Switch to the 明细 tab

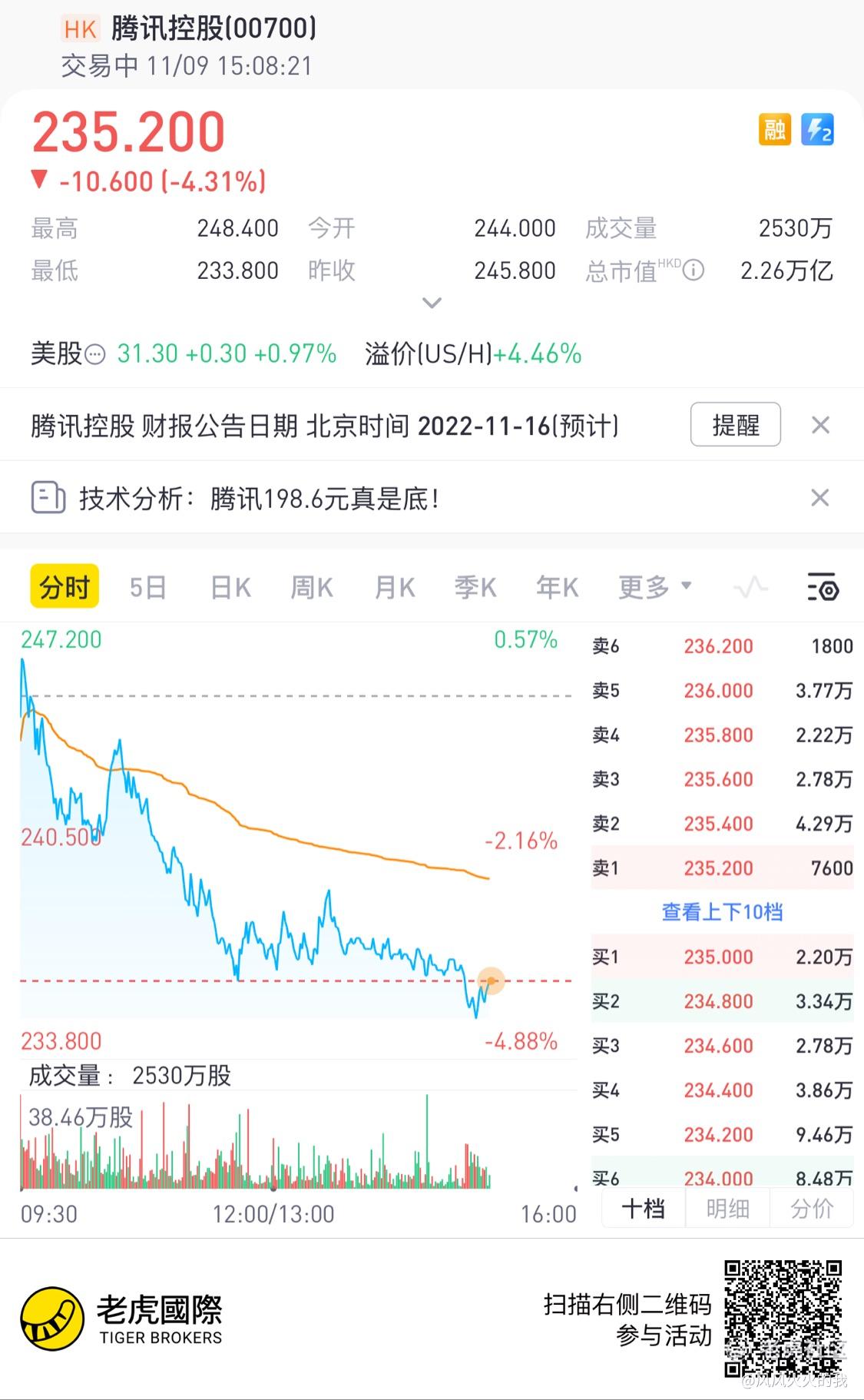(727, 1209)
